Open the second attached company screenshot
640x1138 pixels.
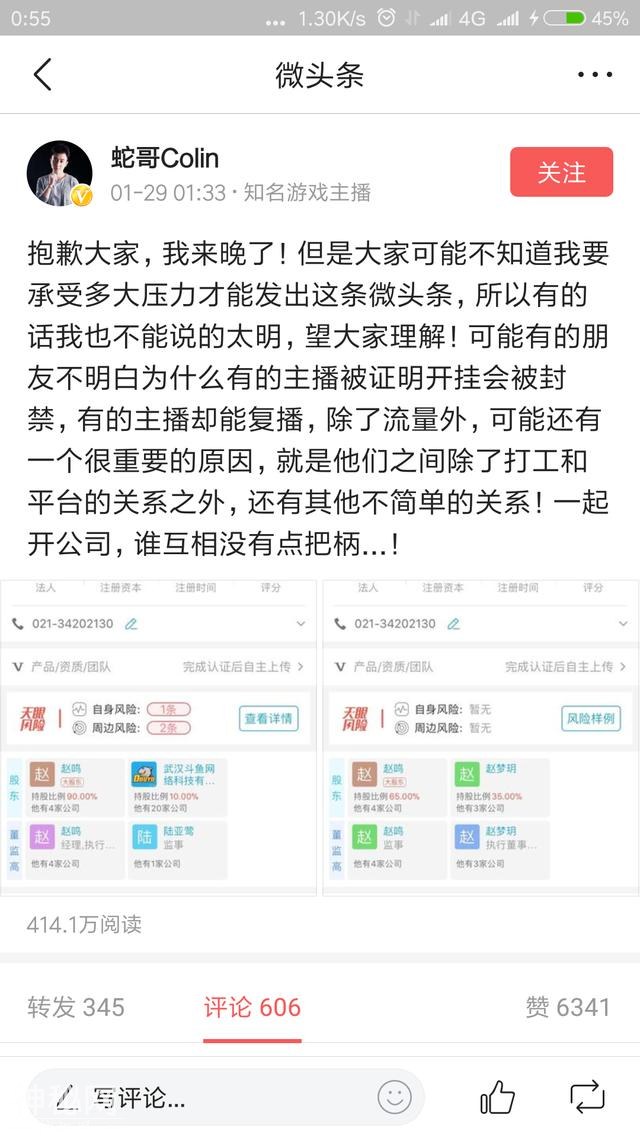tap(481, 737)
